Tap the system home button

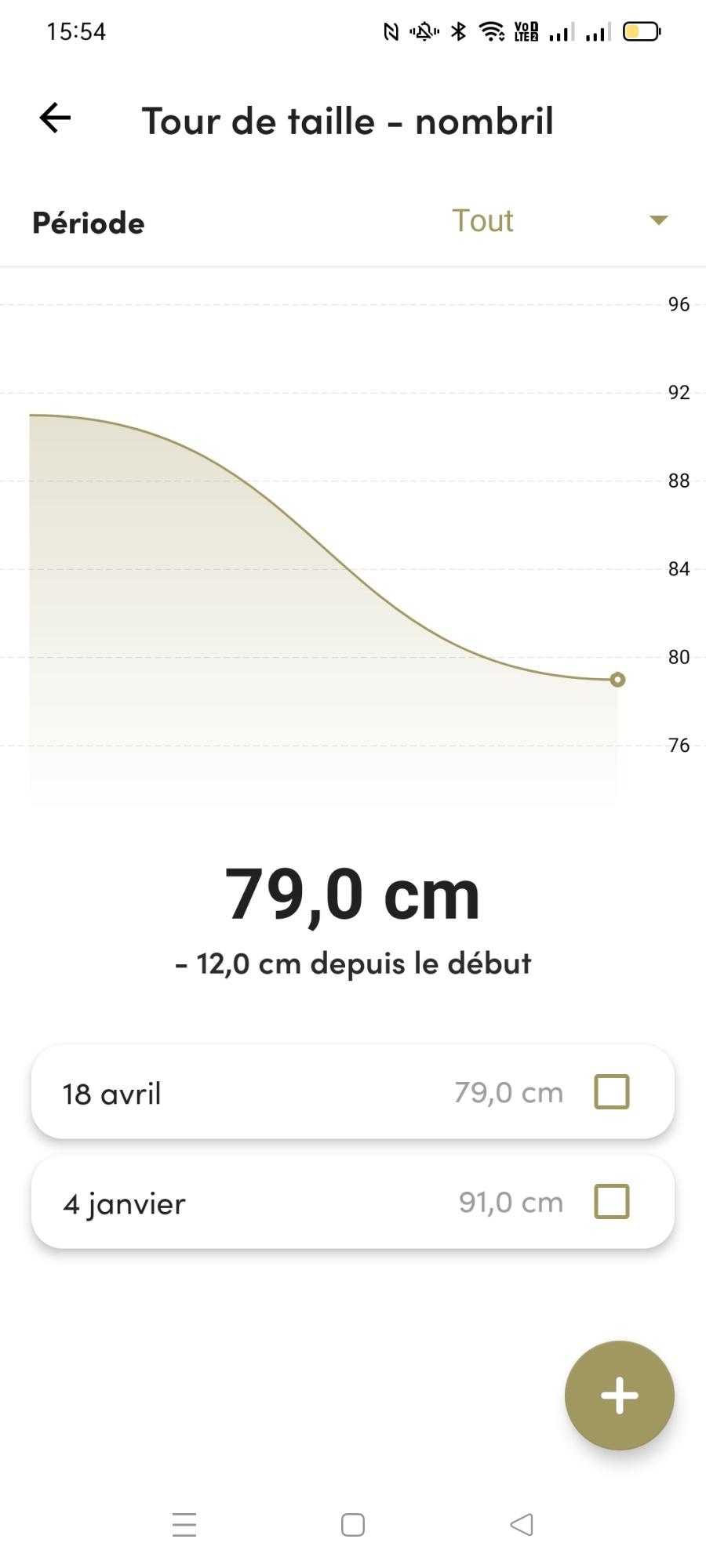coord(353,1525)
